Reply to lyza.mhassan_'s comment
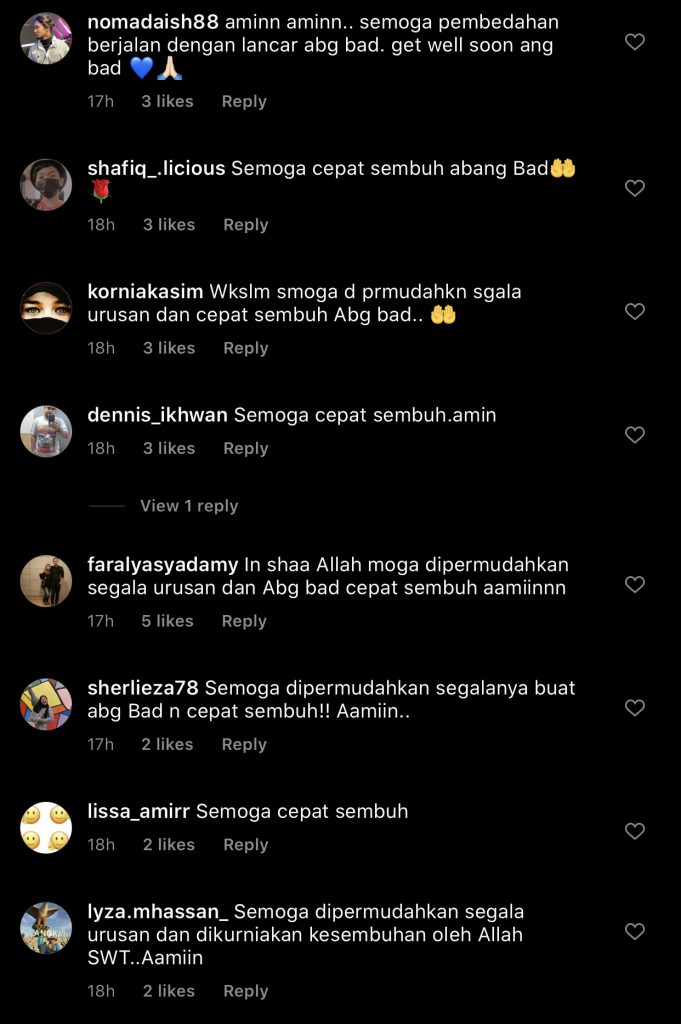This screenshot has height=1024, width=681. 246,991
